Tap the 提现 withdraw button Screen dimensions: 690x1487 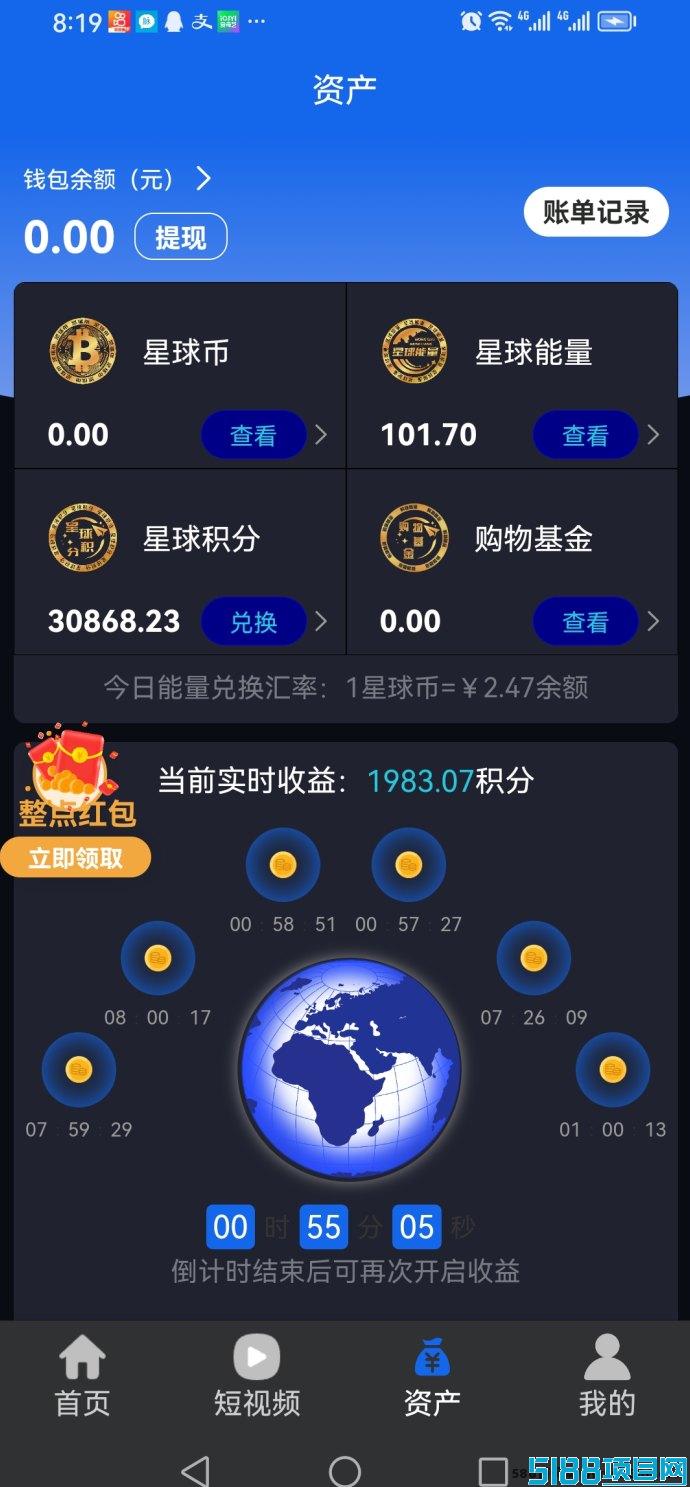[181, 237]
